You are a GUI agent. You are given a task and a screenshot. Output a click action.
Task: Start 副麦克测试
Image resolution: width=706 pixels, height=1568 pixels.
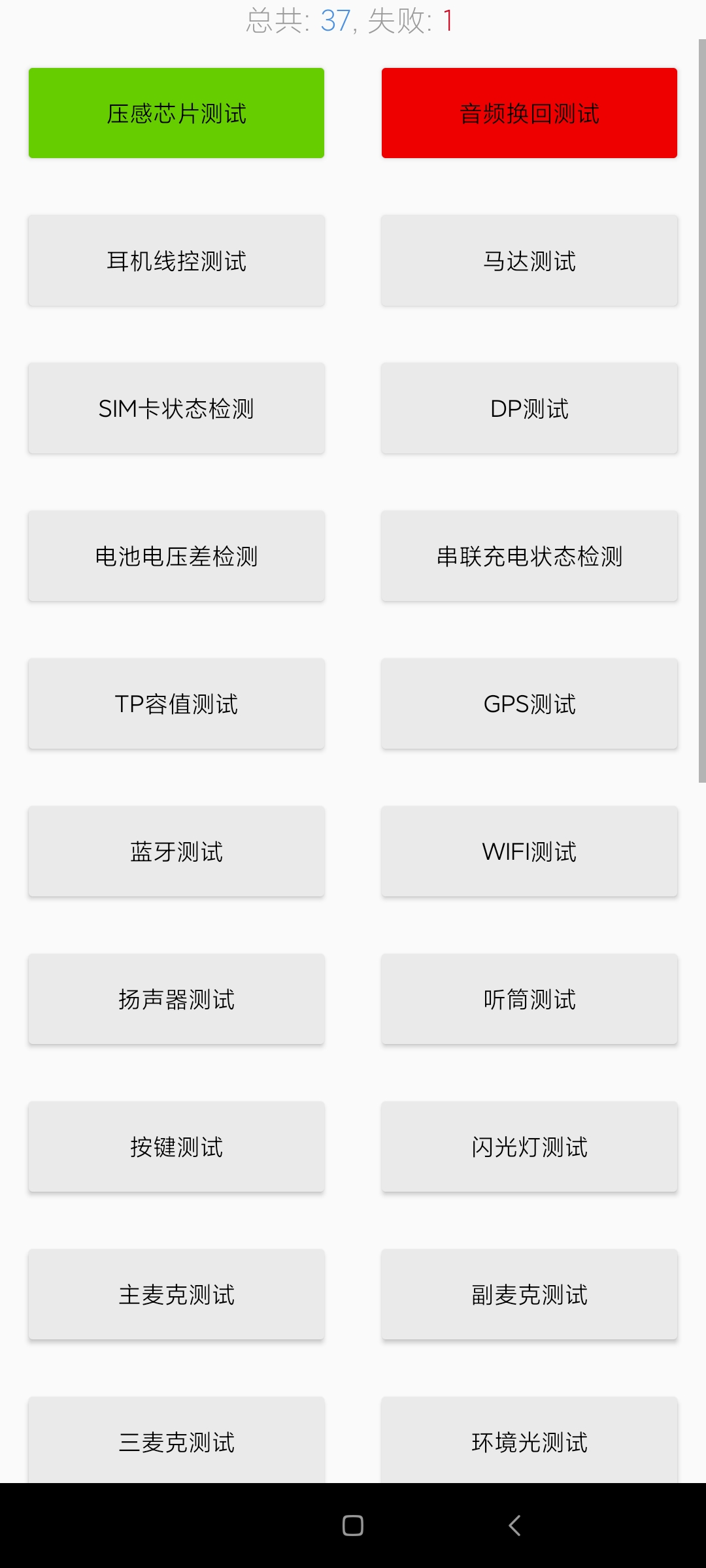(529, 1294)
